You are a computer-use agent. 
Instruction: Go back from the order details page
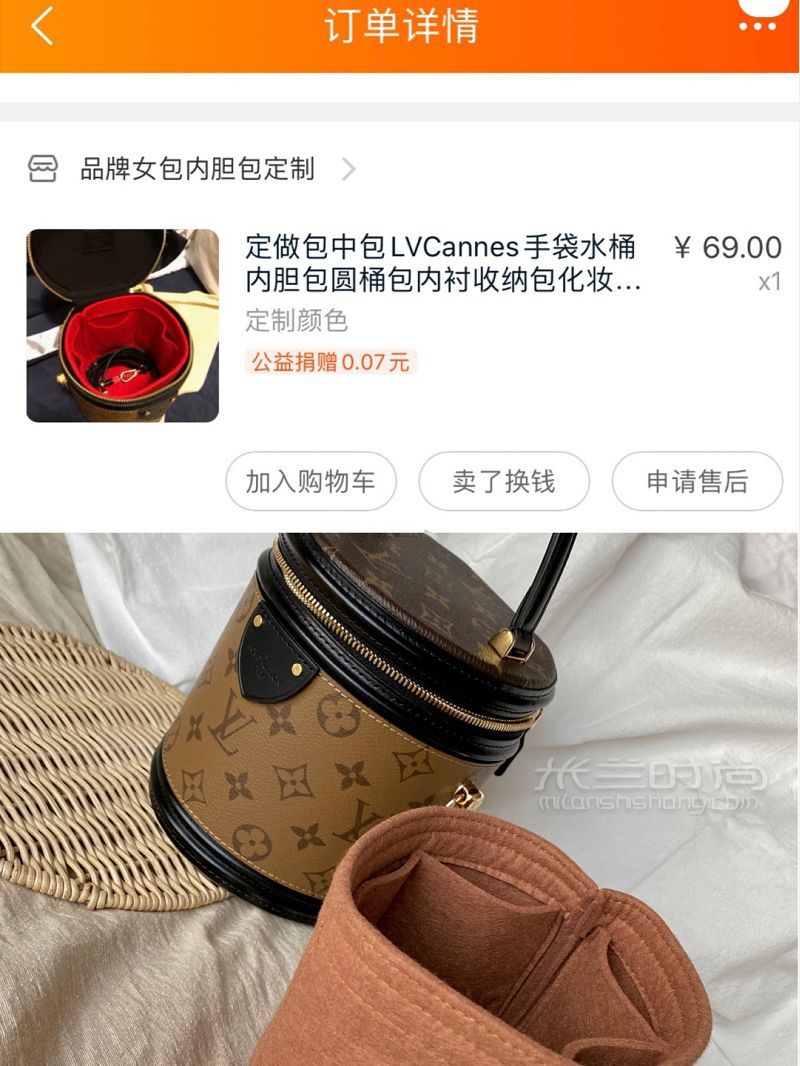(x=42, y=27)
